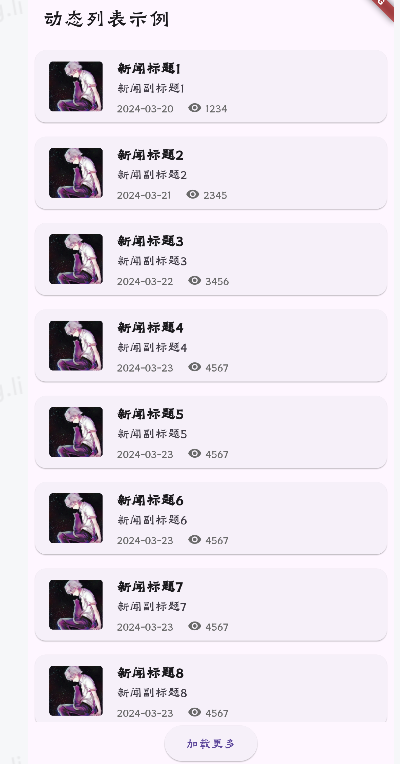This screenshot has width=400, height=764.
Task: Tap the 加载更多 button
Action: click(211, 744)
